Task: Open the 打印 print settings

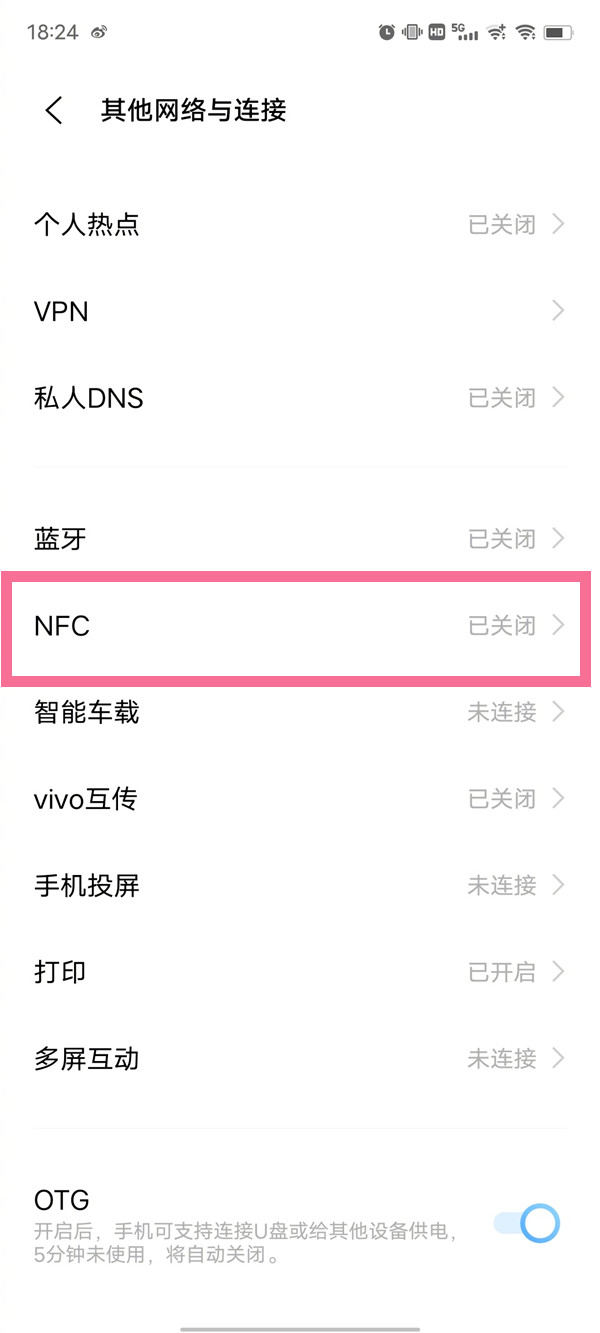Action: [300, 972]
